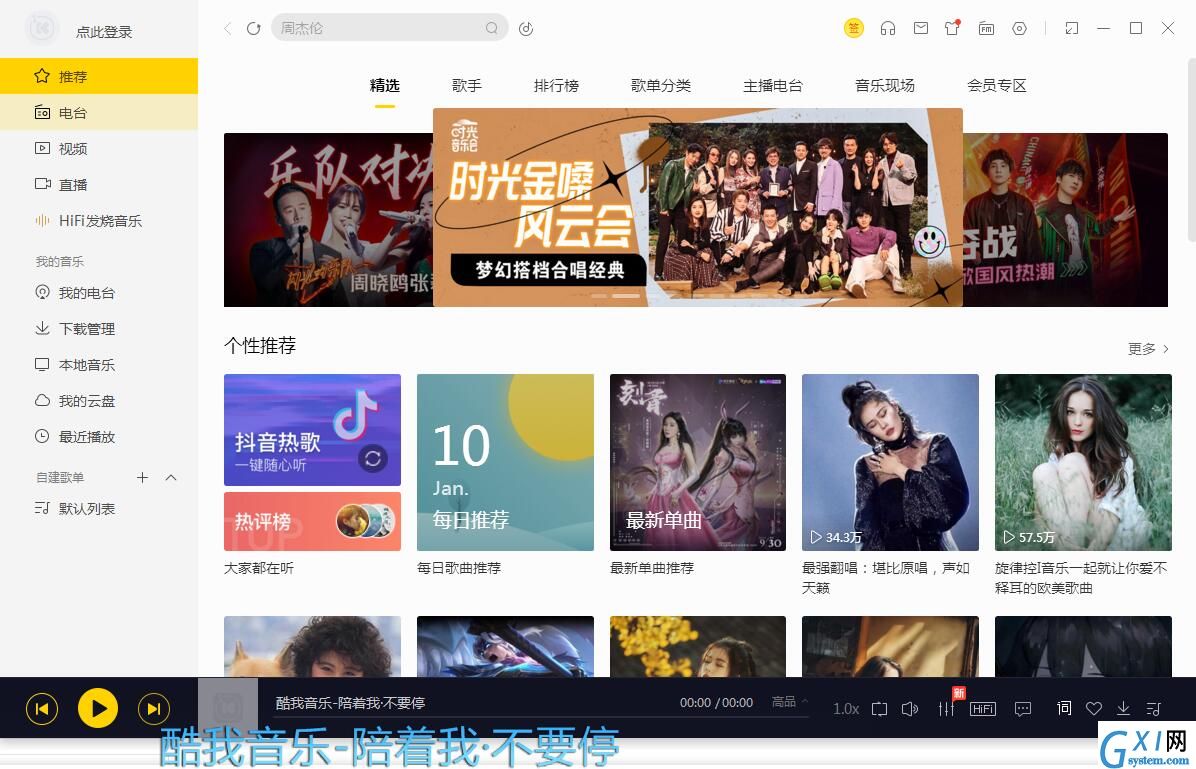1196x769 pixels.
Task: Open 每日推荐 daily recommendation card
Action: coord(505,462)
